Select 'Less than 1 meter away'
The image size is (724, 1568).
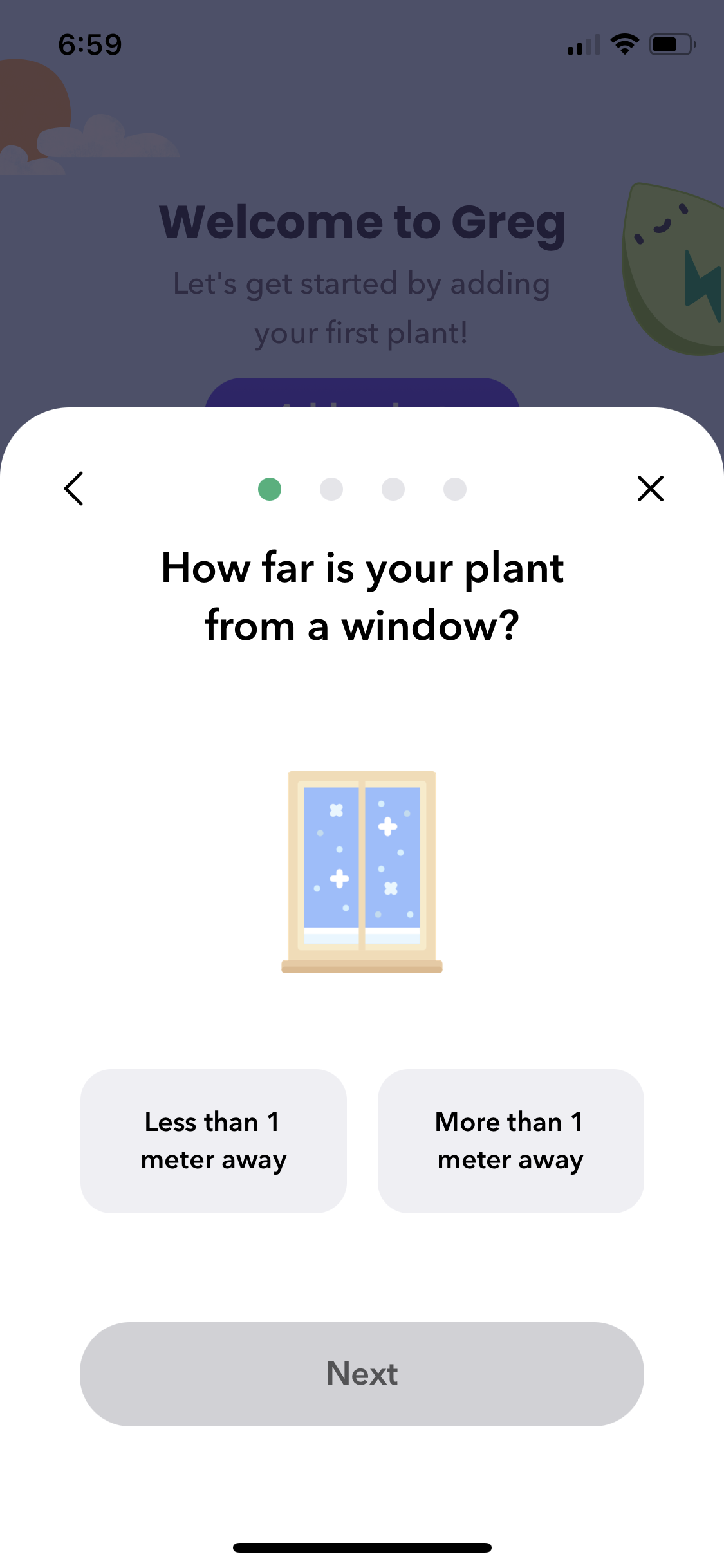coord(213,1140)
